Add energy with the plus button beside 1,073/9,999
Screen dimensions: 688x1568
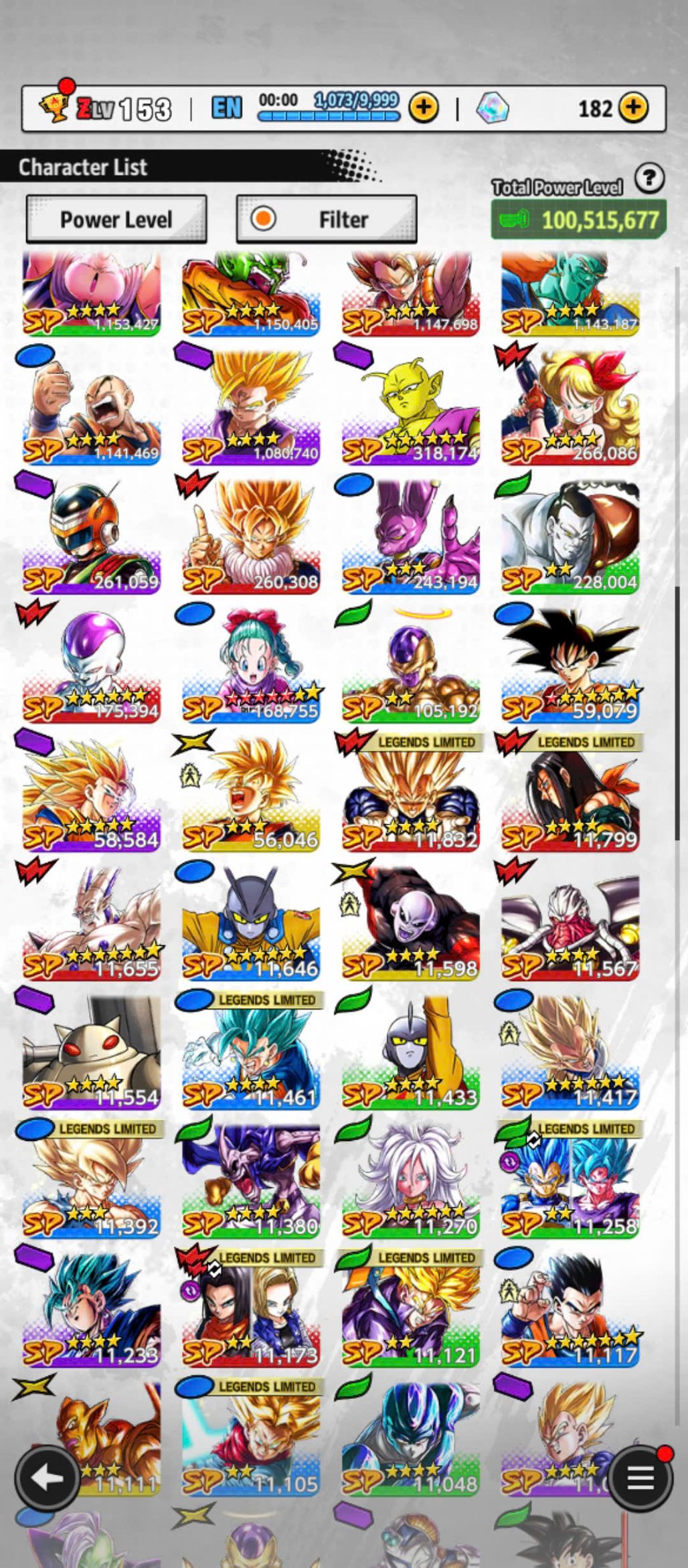(x=424, y=107)
